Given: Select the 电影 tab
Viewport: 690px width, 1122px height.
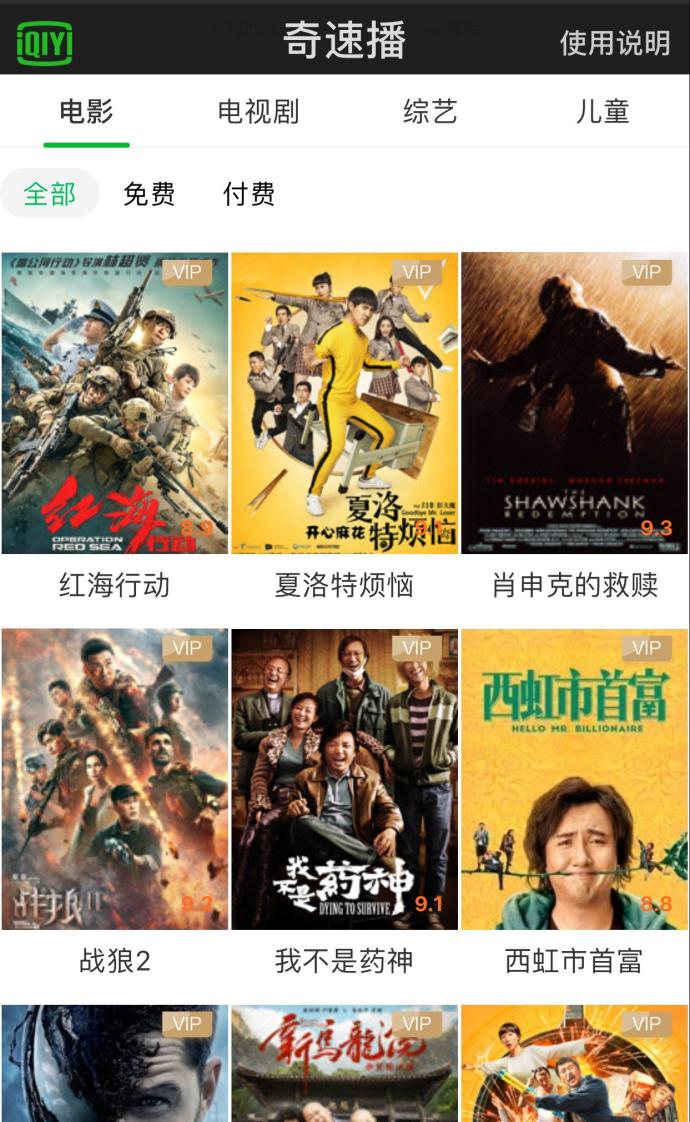Looking at the screenshot, I should click(x=86, y=112).
